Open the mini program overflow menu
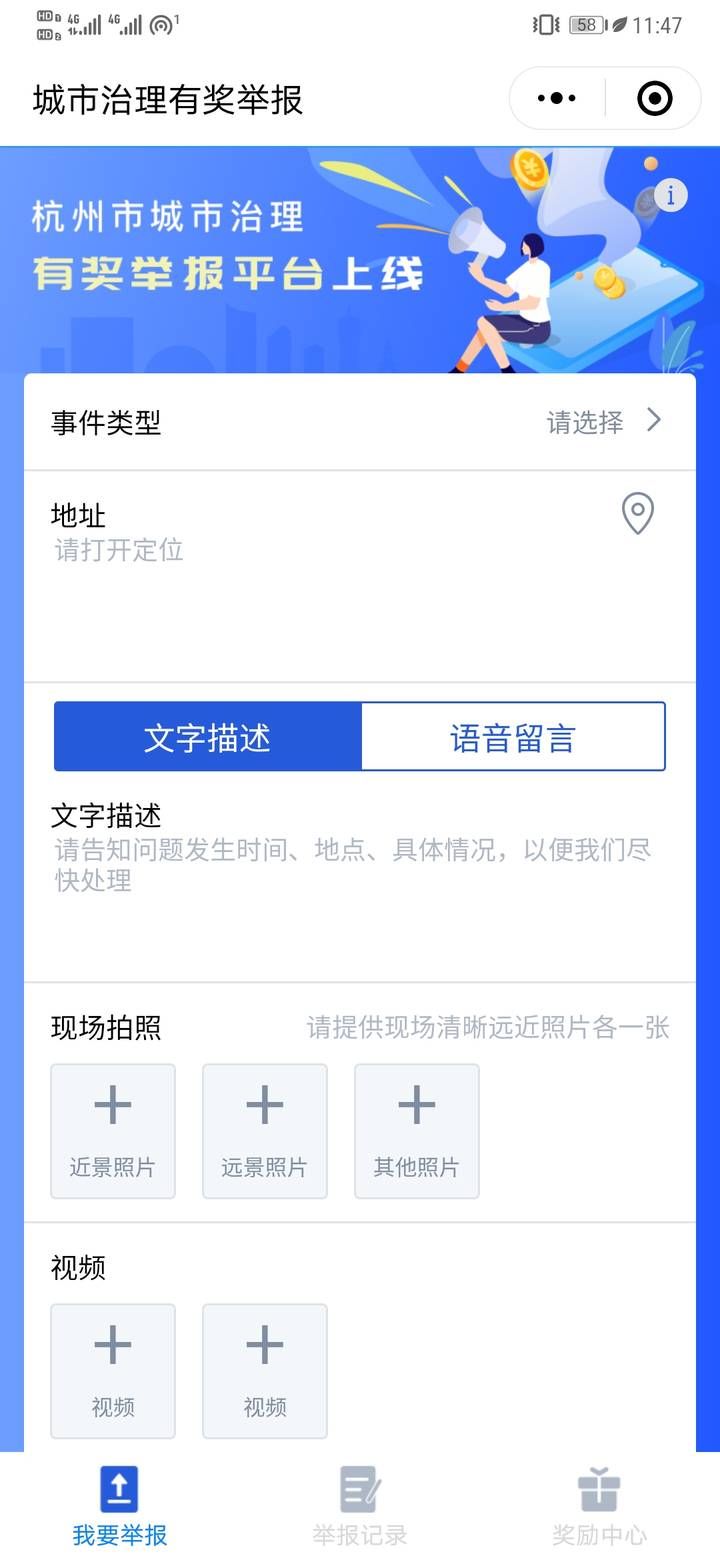The image size is (720, 1560). point(557,98)
